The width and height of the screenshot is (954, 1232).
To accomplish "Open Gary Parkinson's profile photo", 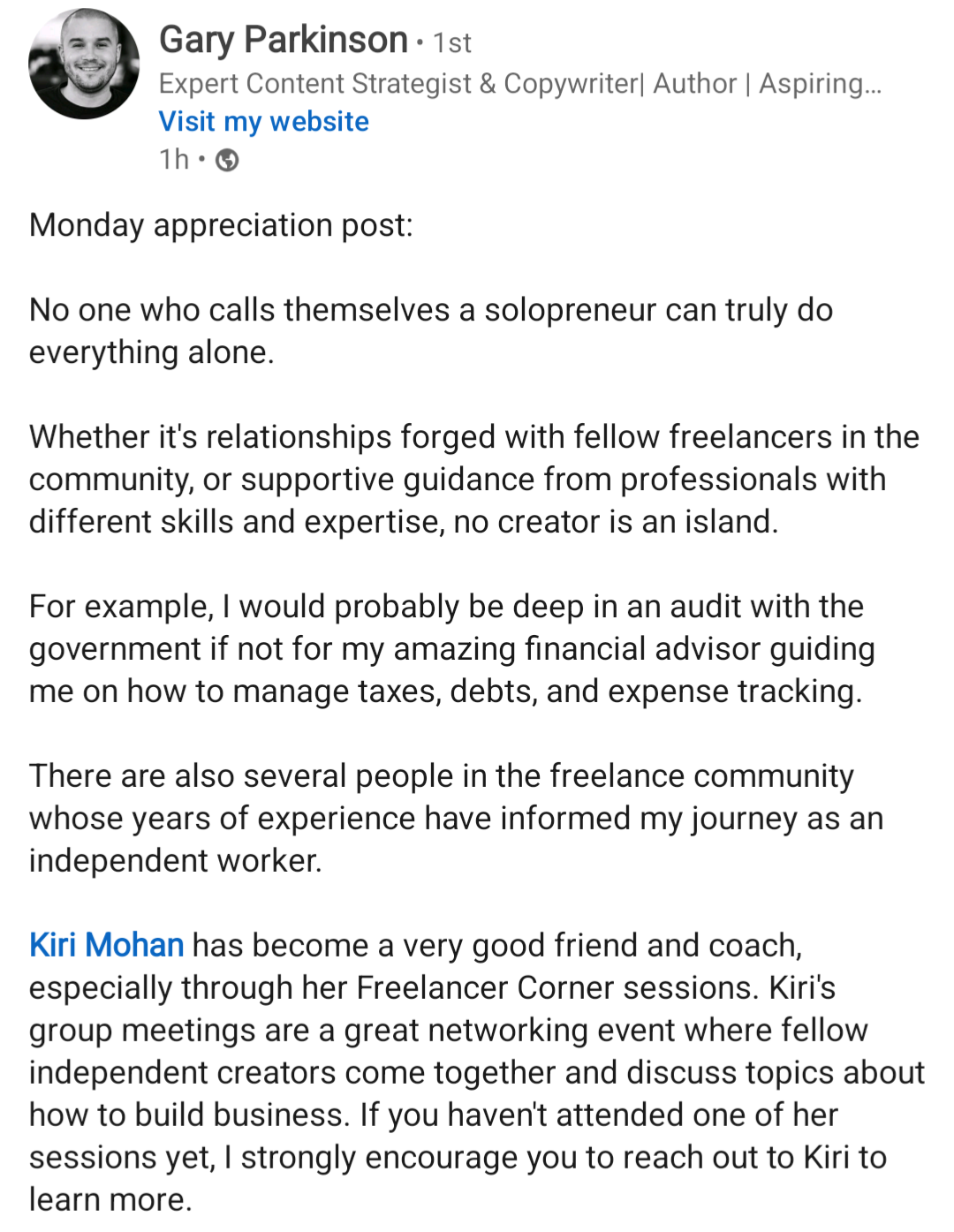I will click(x=84, y=64).
